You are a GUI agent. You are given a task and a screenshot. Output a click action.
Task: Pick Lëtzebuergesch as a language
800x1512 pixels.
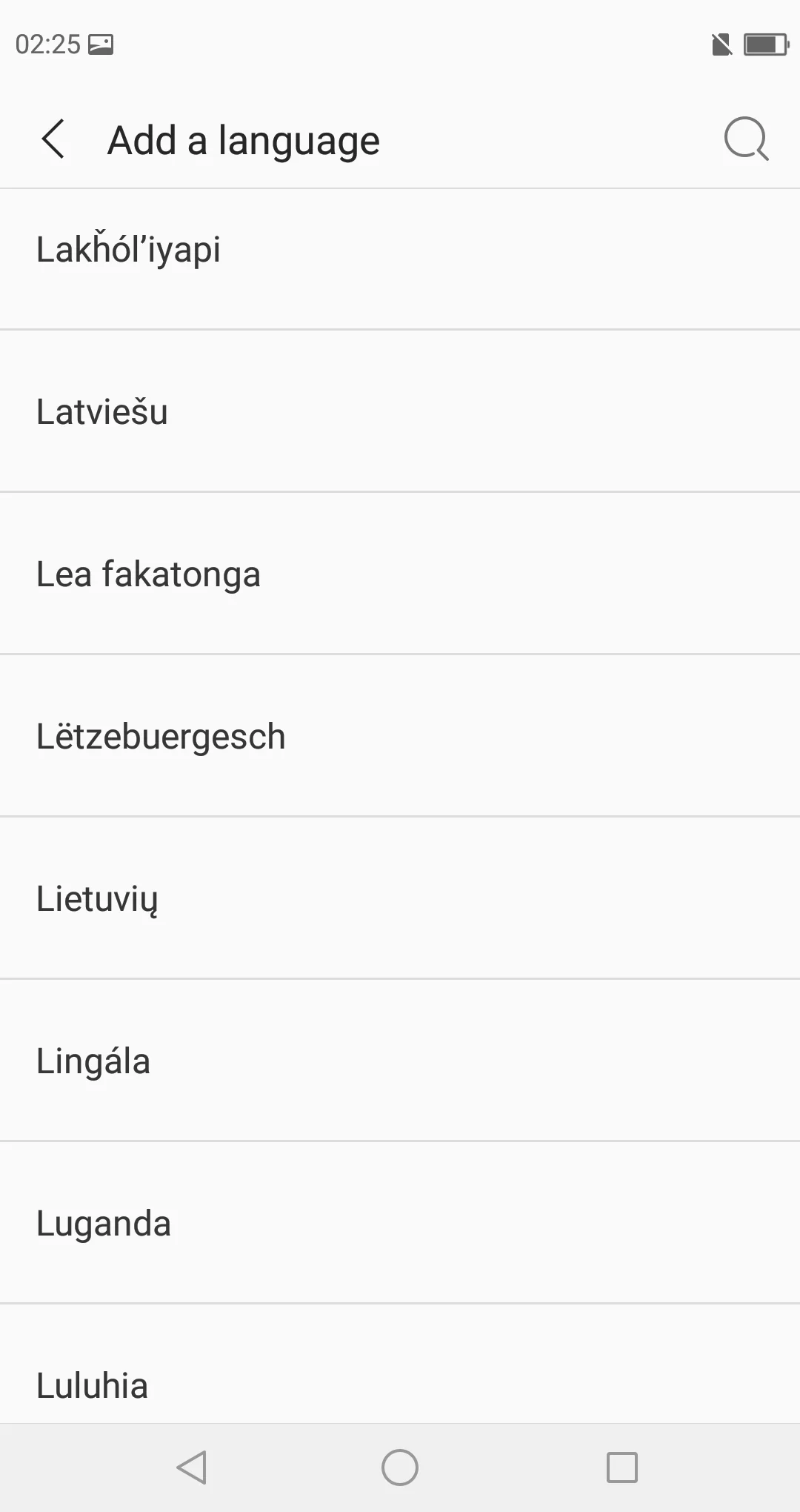[400, 737]
